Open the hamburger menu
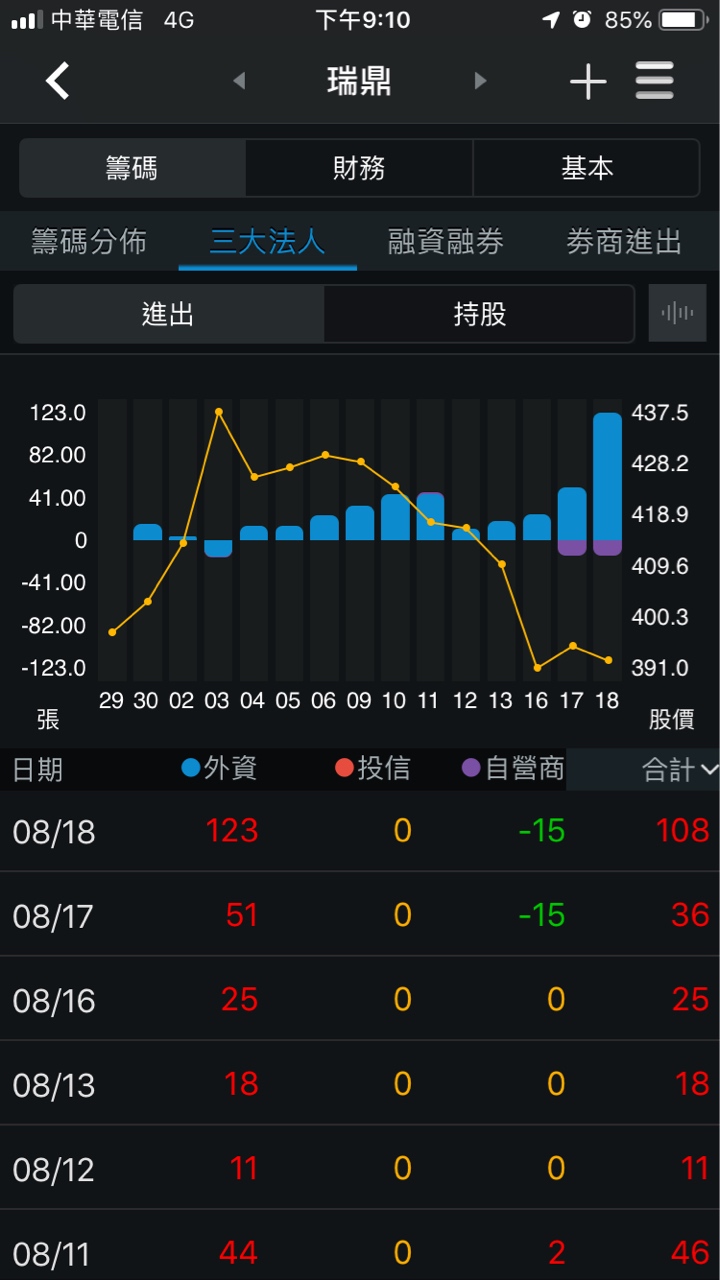Viewport: 720px width, 1280px height. pyautogui.click(x=654, y=81)
